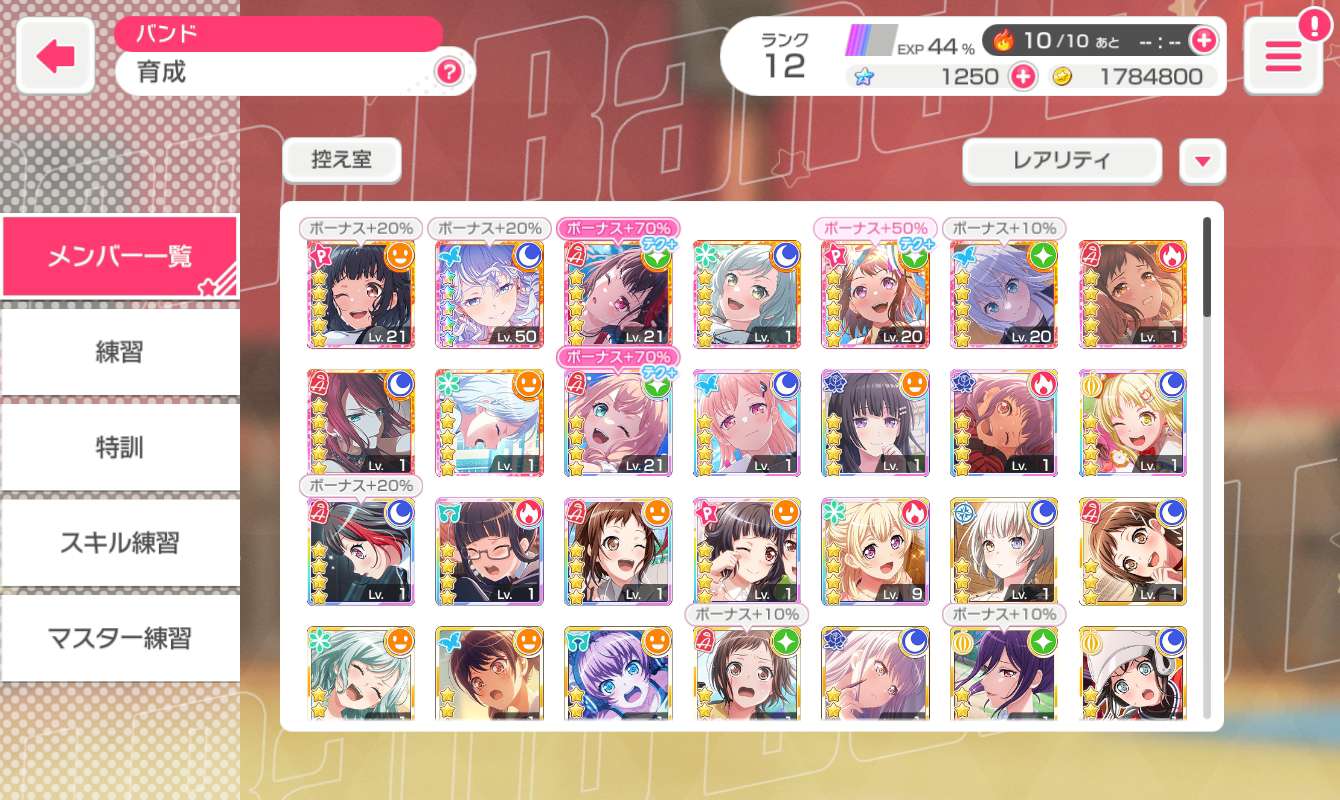Open the 控え室 waiting room
1340x800 pixels.
click(x=341, y=160)
